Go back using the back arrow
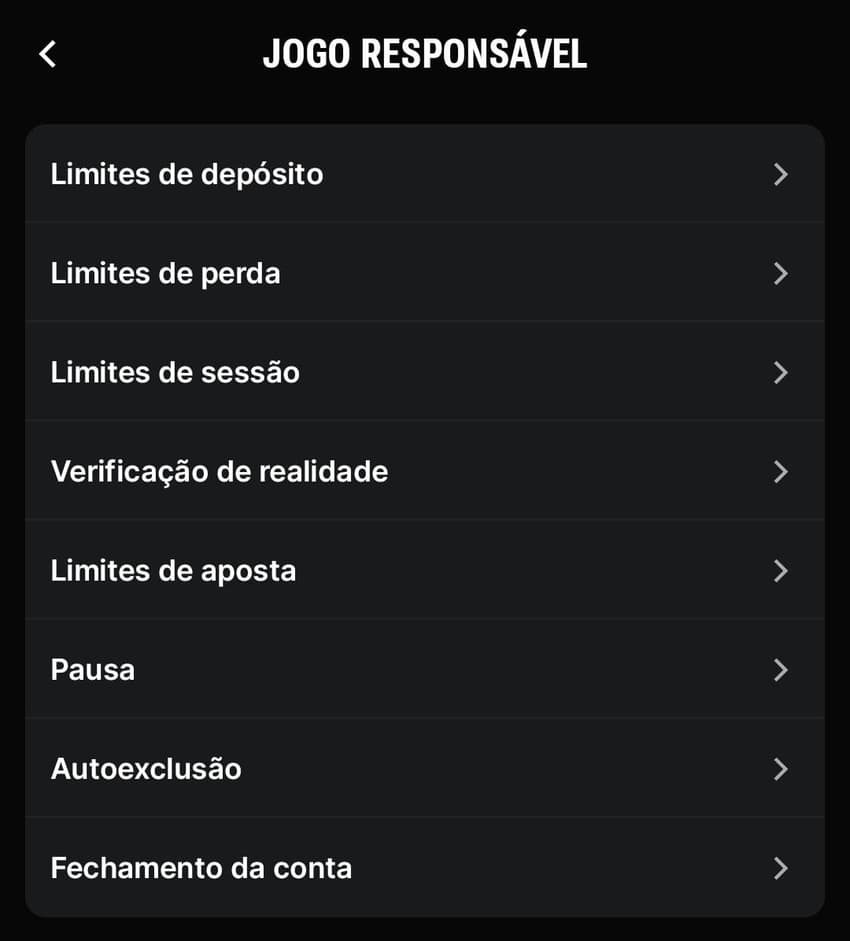The height and width of the screenshot is (941, 850). [x=46, y=53]
